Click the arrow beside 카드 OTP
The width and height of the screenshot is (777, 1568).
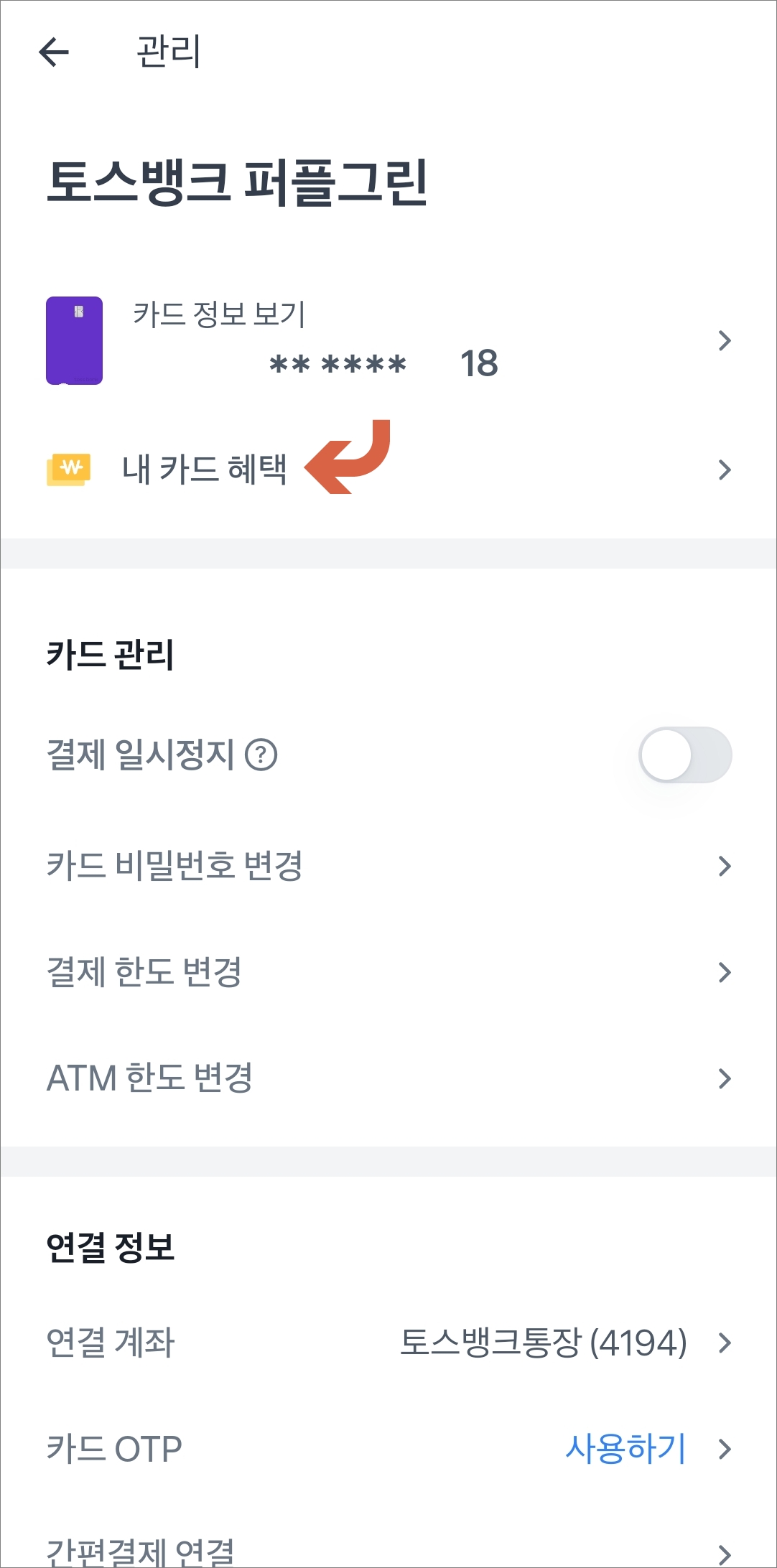[725, 1448]
